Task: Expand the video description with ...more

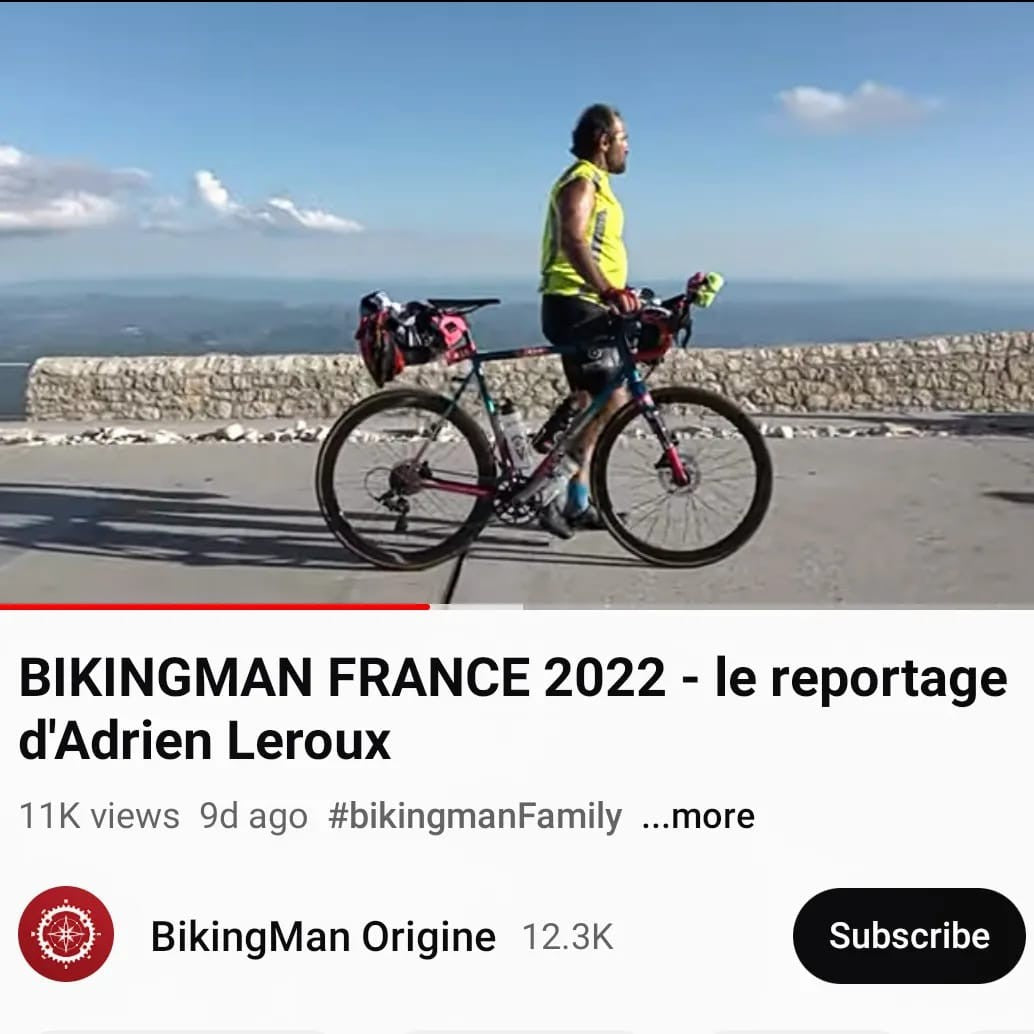Action: click(x=698, y=817)
